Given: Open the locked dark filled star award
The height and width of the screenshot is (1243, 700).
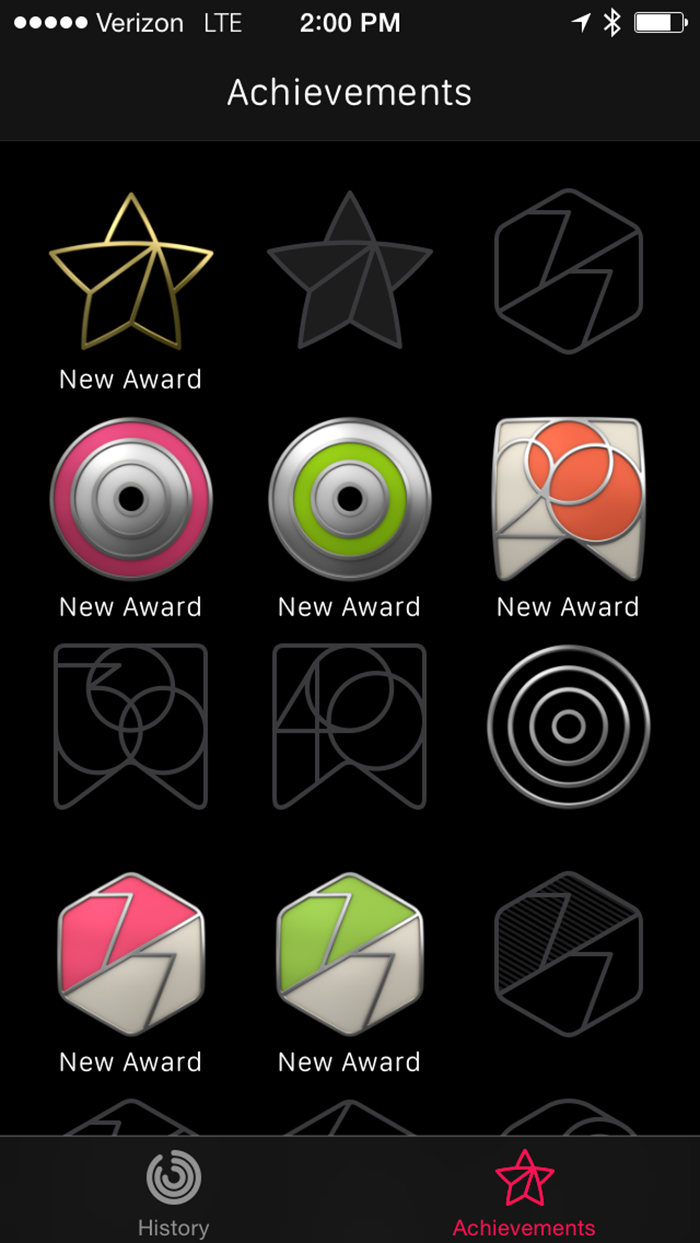Looking at the screenshot, I should tap(350, 271).
